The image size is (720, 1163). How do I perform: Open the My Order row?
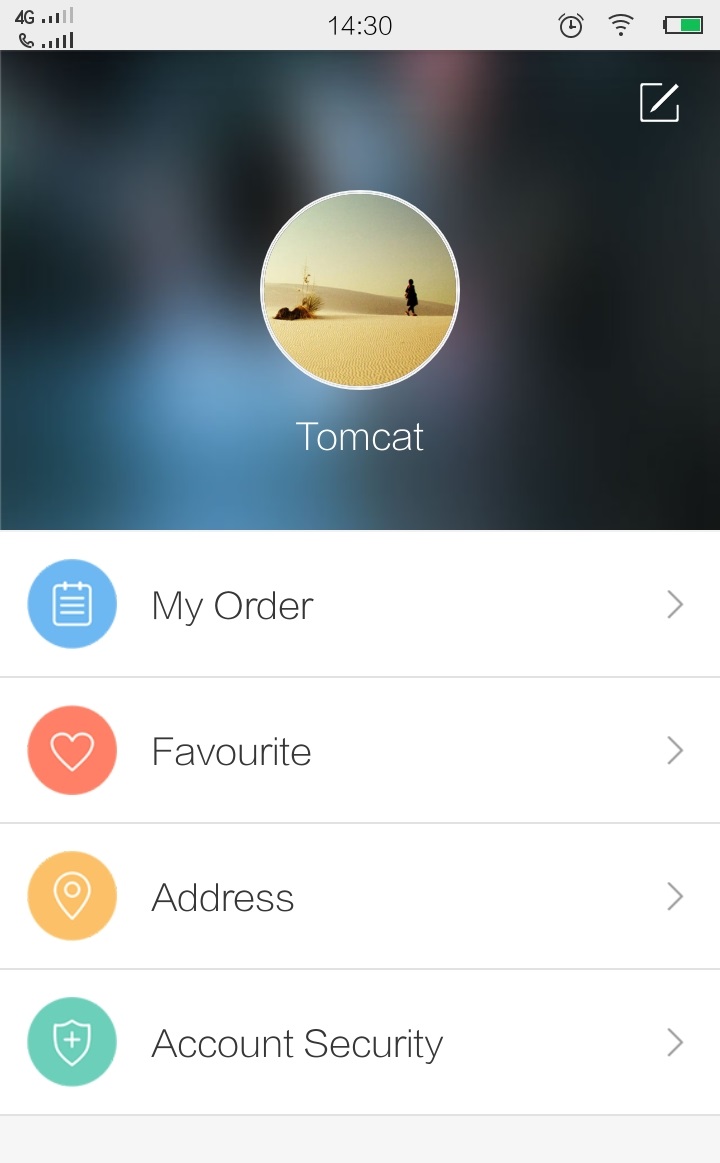360,604
